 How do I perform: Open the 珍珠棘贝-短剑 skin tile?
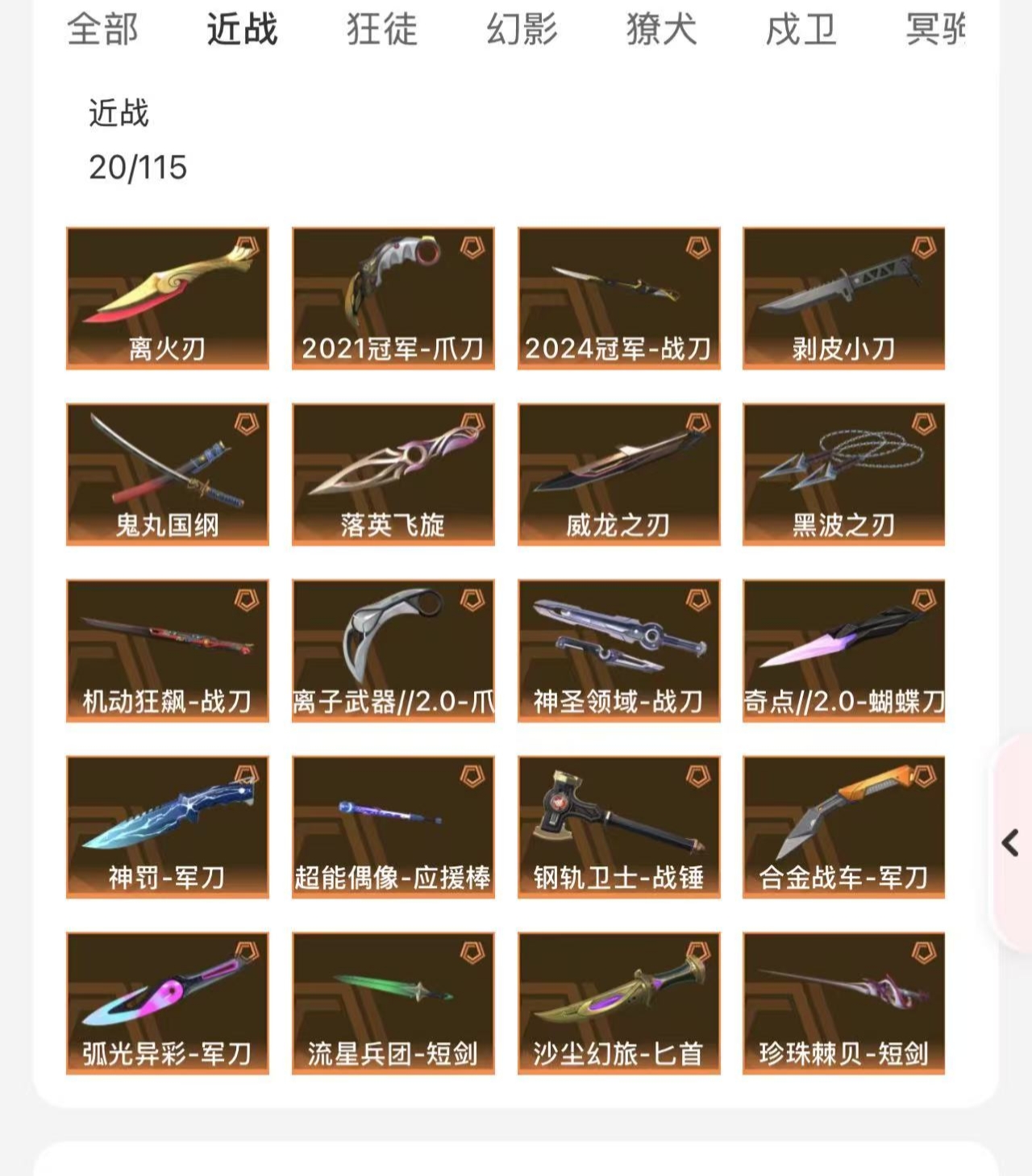(x=843, y=1003)
